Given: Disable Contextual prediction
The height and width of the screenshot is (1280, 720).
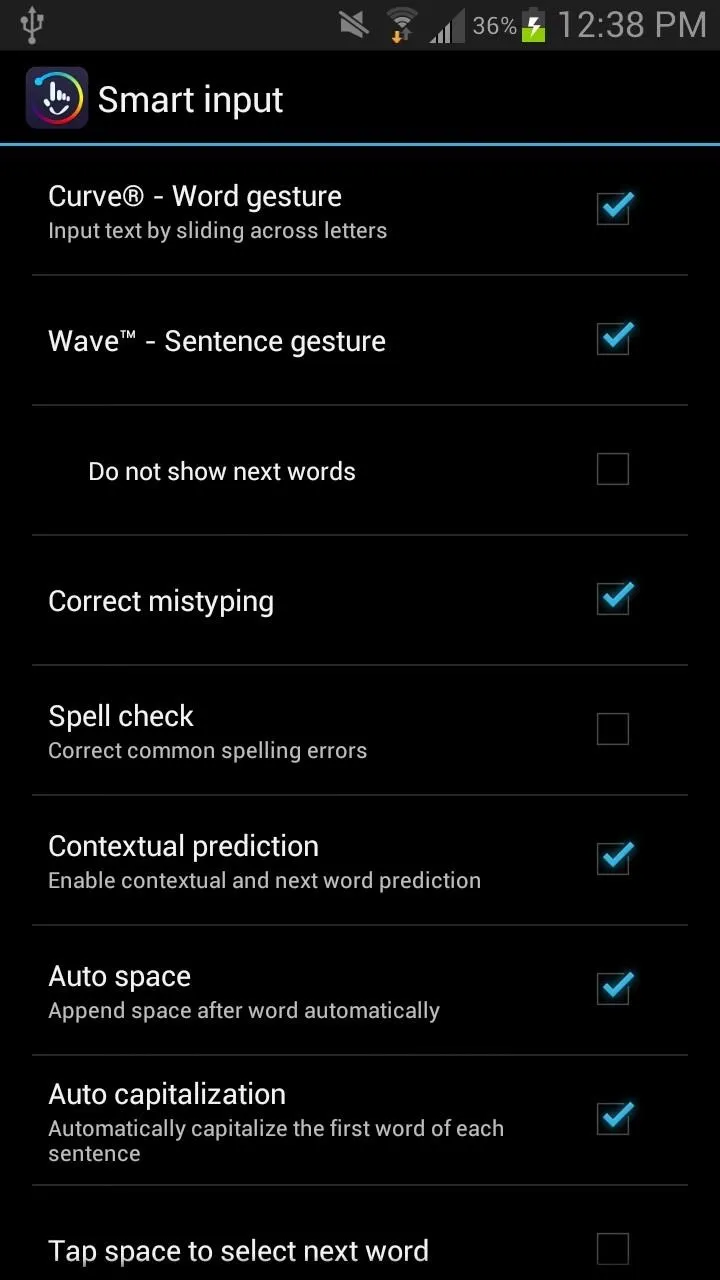Looking at the screenshot, I should (613, 858).
